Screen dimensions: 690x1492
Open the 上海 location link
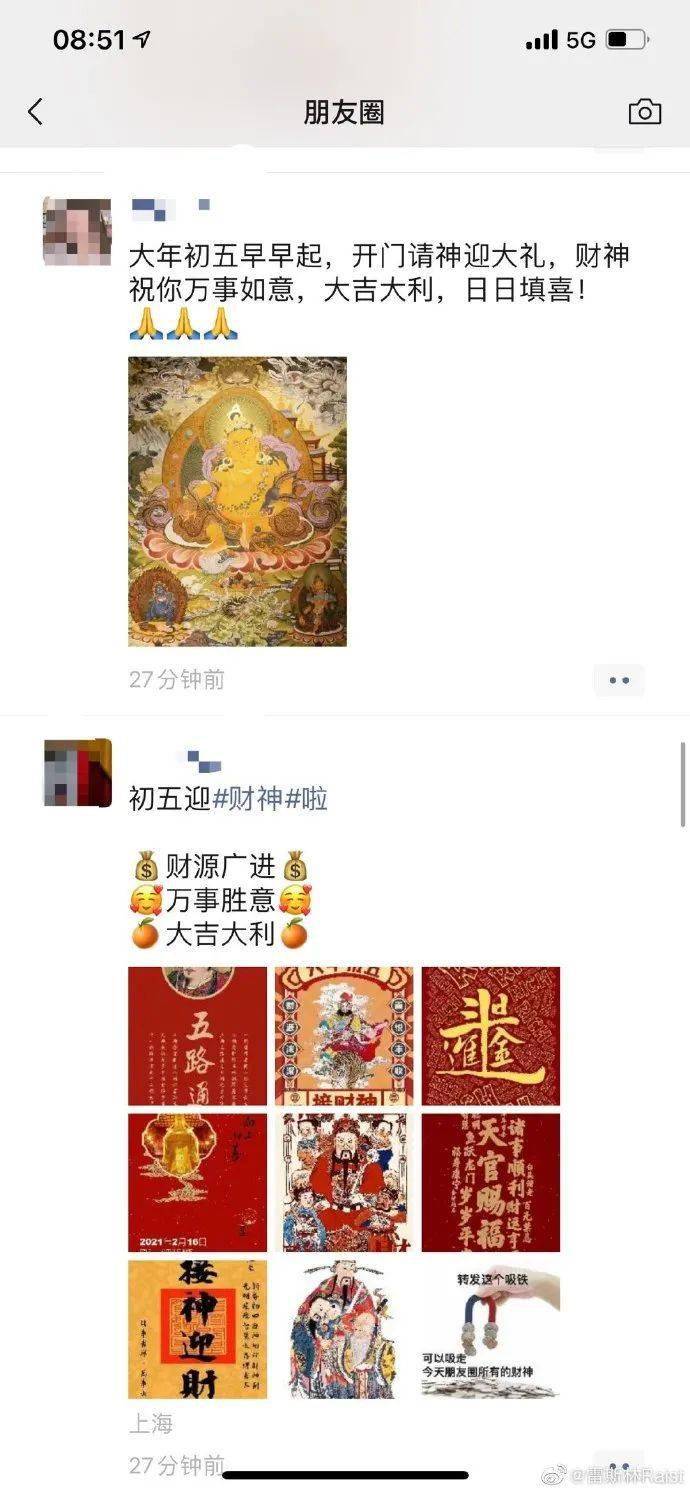click(151, 1422)
